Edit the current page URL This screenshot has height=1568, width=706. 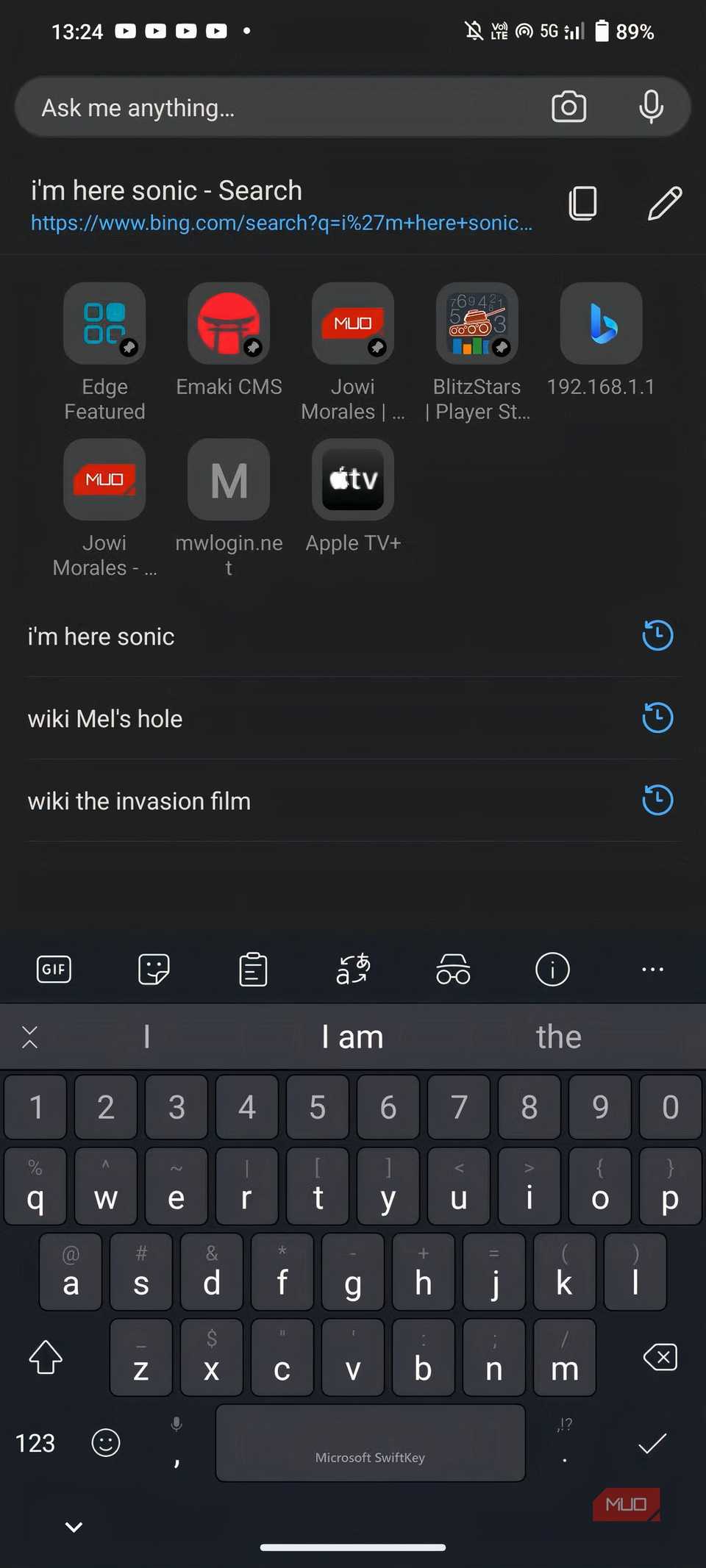point(665,204)
